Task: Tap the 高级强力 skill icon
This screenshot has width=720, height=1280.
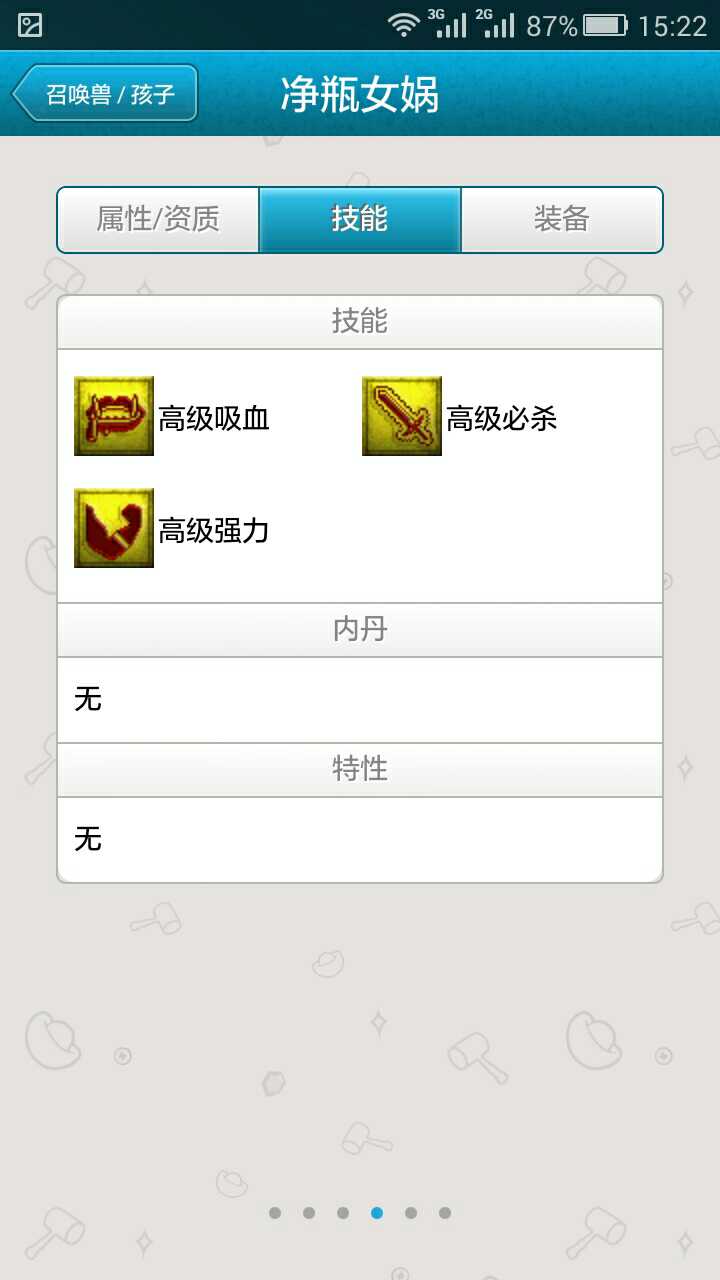Action: click(114, 528)
